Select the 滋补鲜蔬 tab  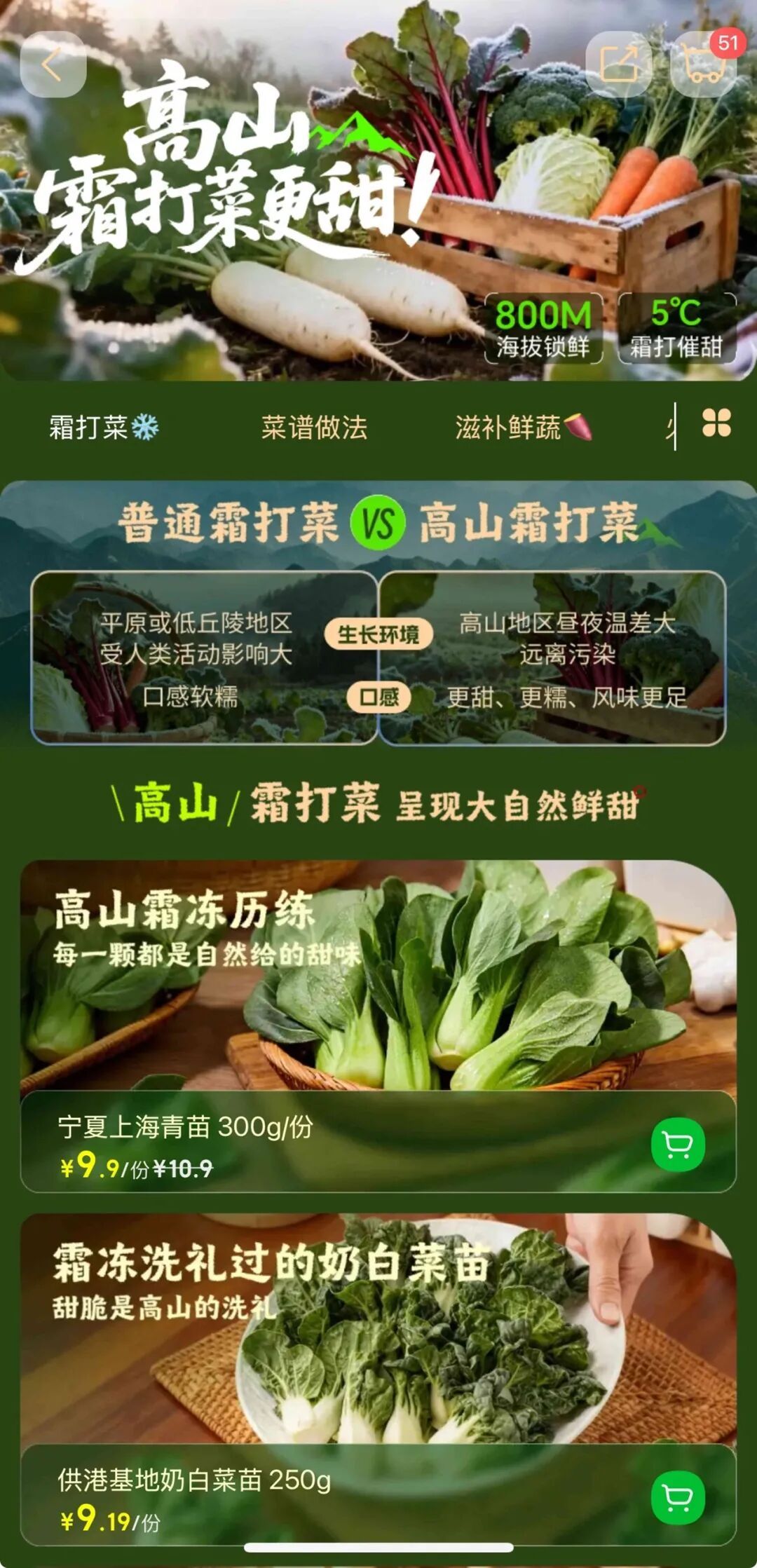pyautogui.click(x=522, y=427)
